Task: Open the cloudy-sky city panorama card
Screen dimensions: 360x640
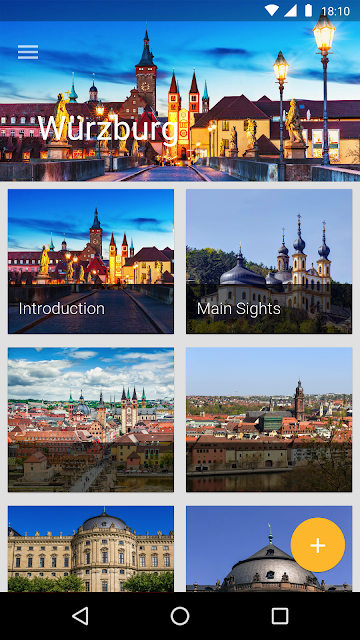Action: coord(91,420)
